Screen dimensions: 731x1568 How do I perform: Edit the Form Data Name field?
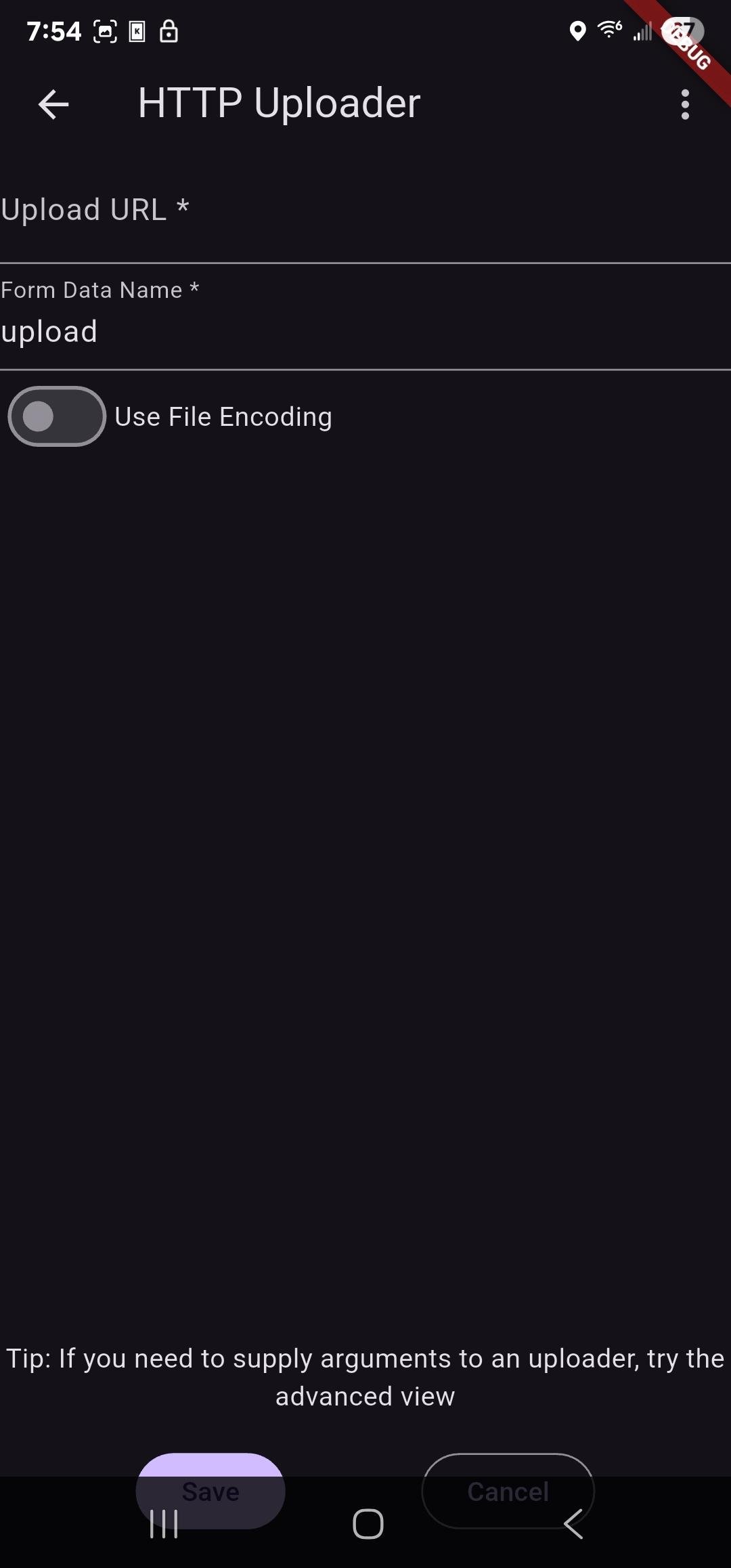[x=365, y=317]
